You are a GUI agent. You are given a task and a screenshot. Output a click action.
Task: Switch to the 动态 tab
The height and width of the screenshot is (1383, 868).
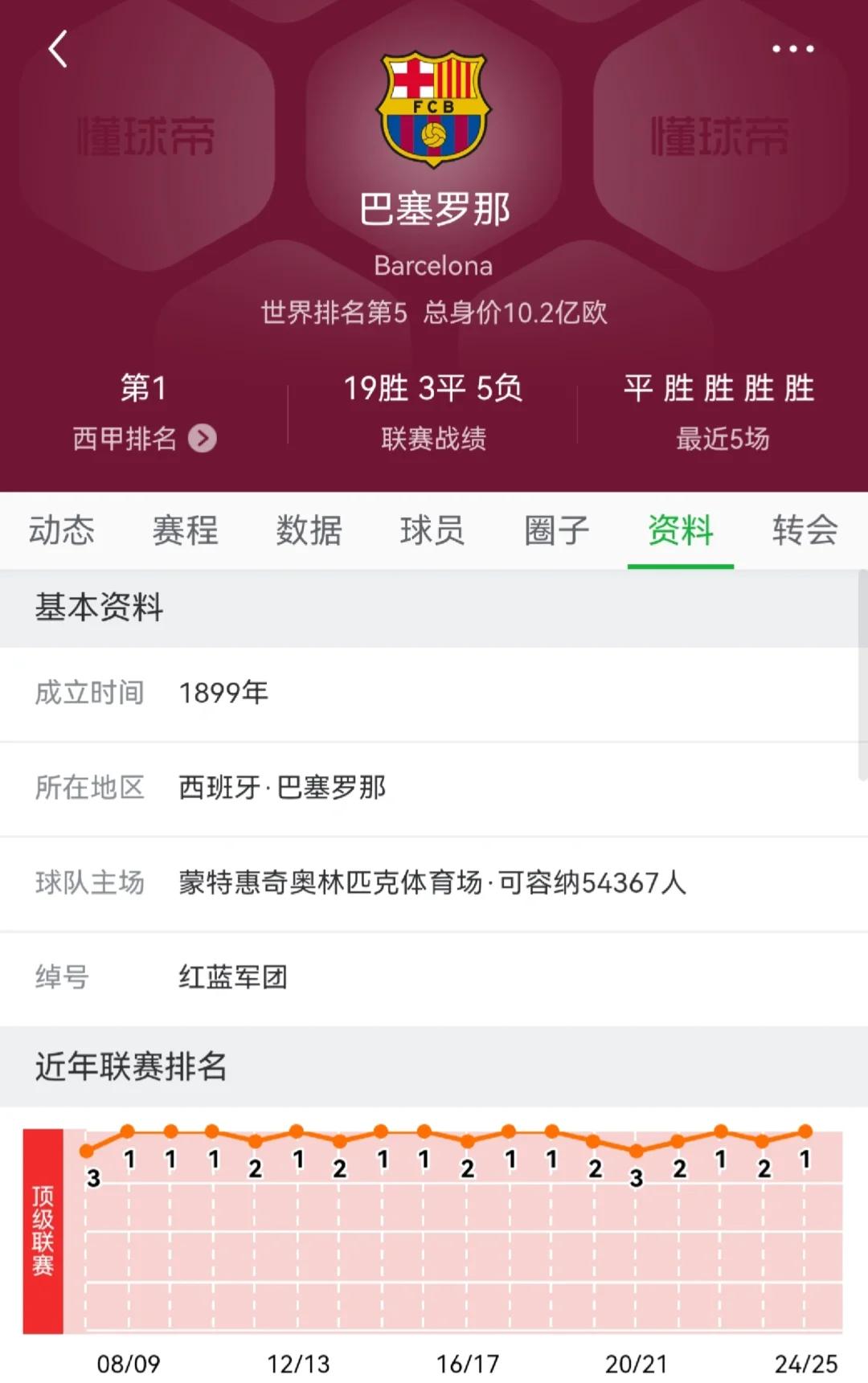63,530
